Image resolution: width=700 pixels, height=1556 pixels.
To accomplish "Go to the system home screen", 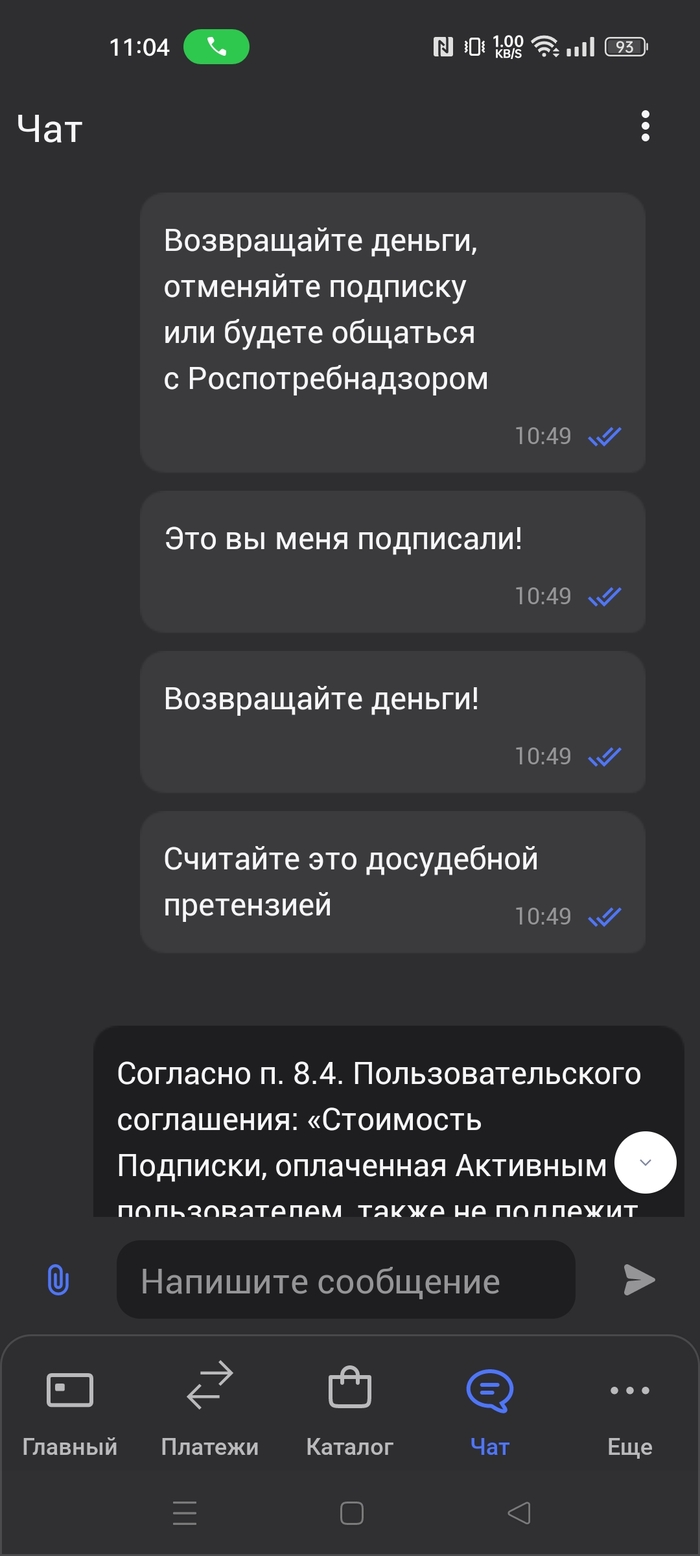I will pyautogui.click(x=351, y=1513).
